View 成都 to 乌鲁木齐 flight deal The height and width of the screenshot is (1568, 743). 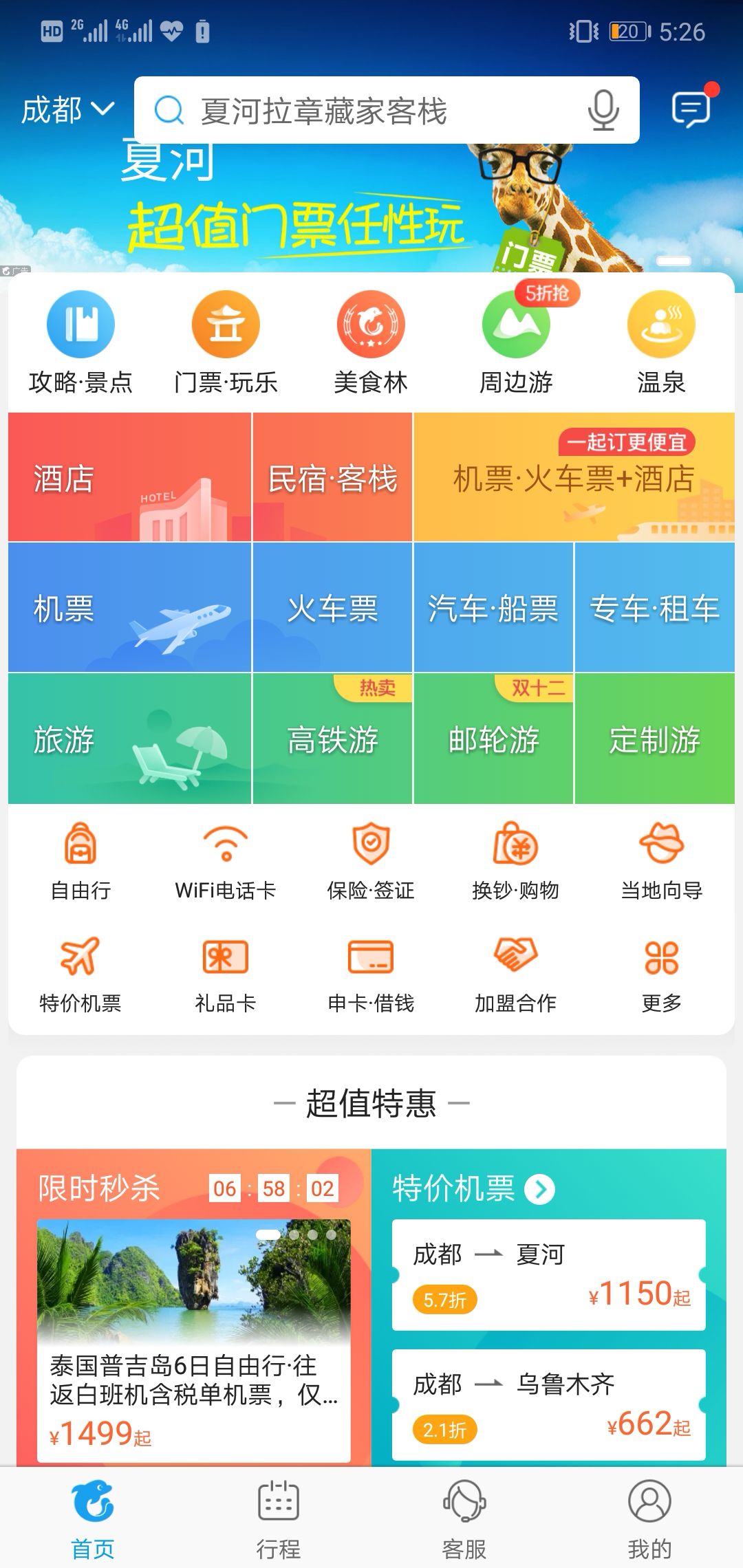[x=549, y=1404]
